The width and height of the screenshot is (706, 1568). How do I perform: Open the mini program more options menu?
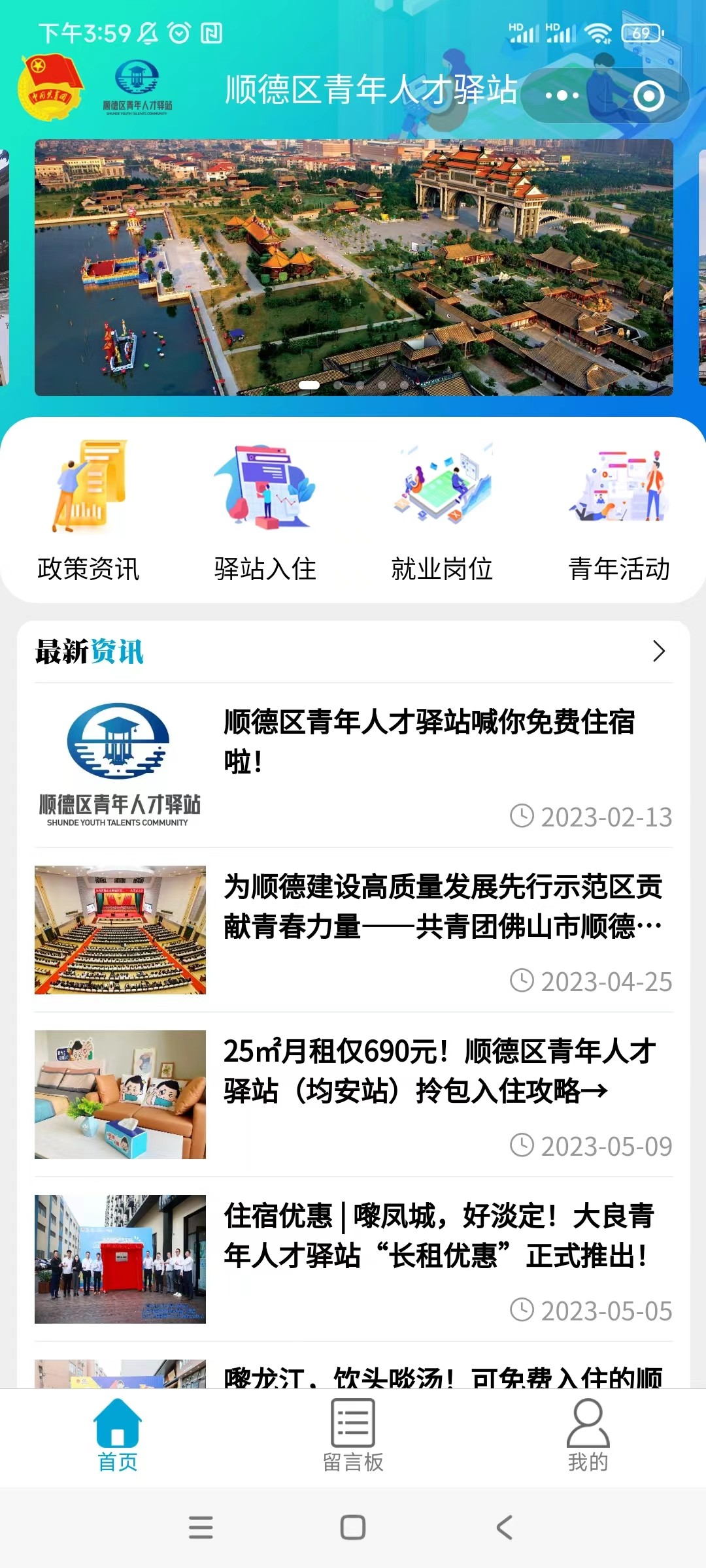tap(562, 96)
